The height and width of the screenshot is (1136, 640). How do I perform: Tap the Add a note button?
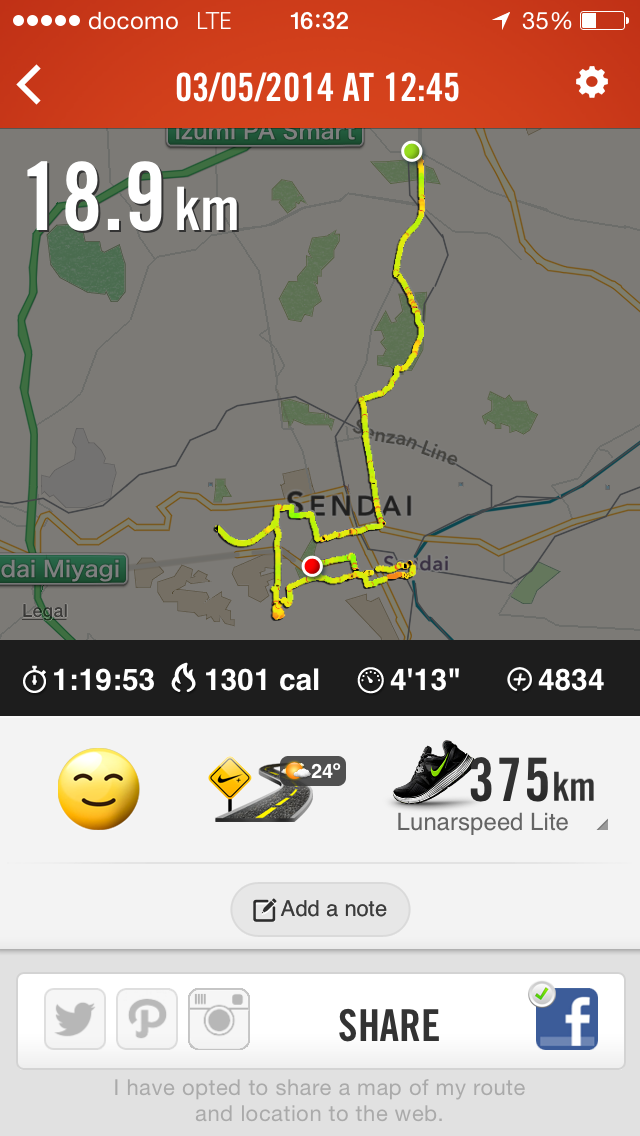click(x=320, y=909)
